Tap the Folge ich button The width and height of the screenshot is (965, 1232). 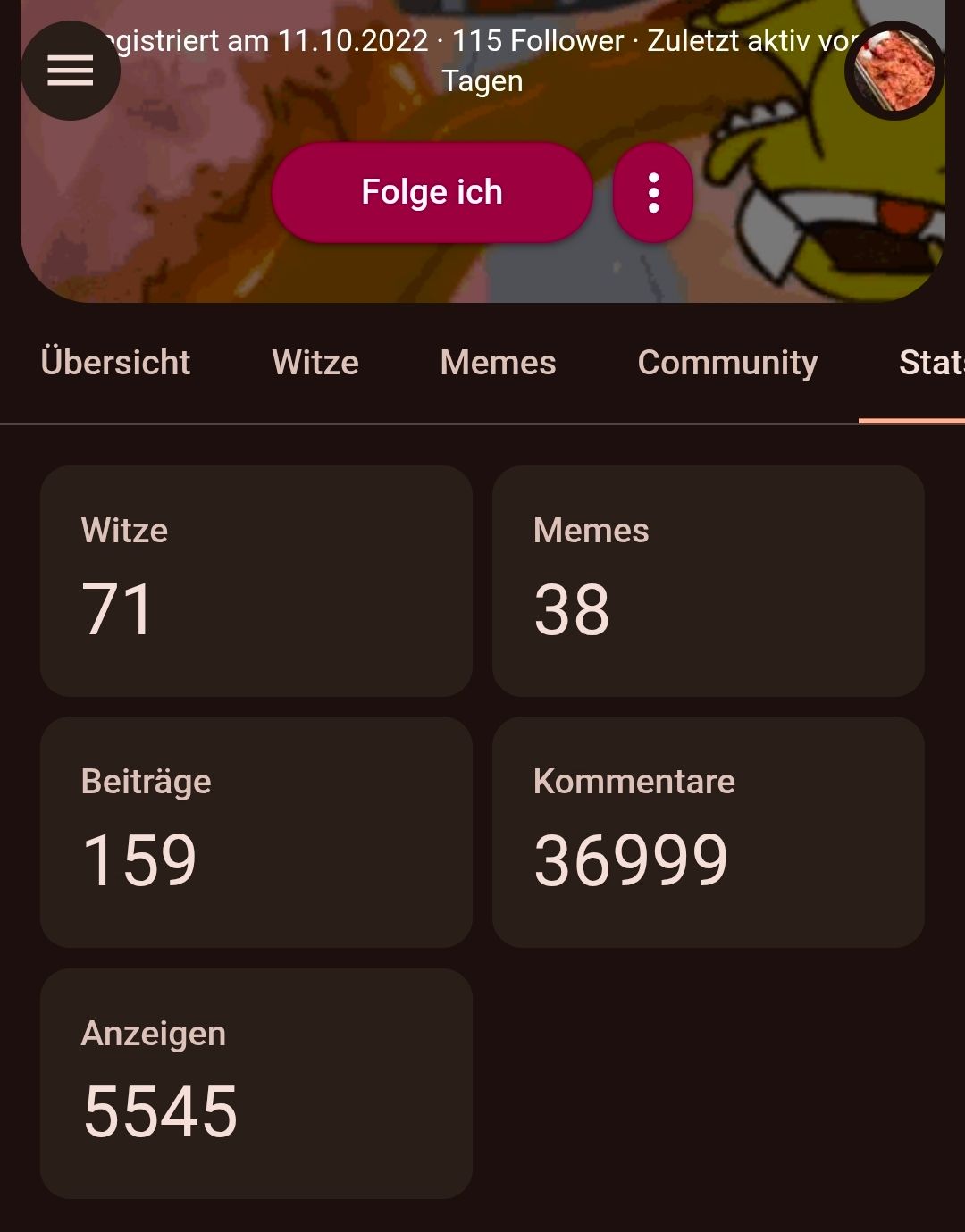point(432,192)
